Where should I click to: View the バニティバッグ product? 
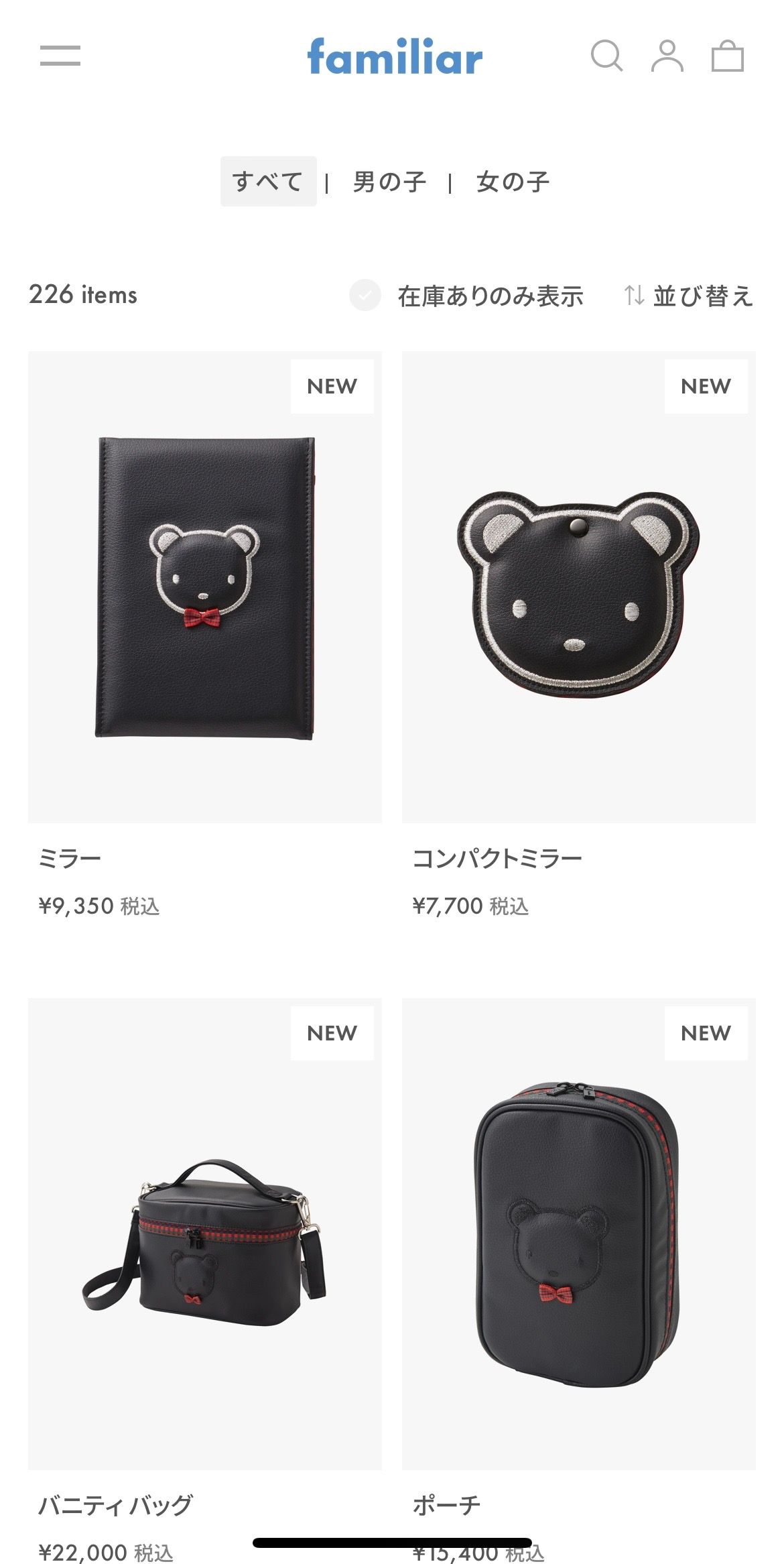(x=204, y=1234)
